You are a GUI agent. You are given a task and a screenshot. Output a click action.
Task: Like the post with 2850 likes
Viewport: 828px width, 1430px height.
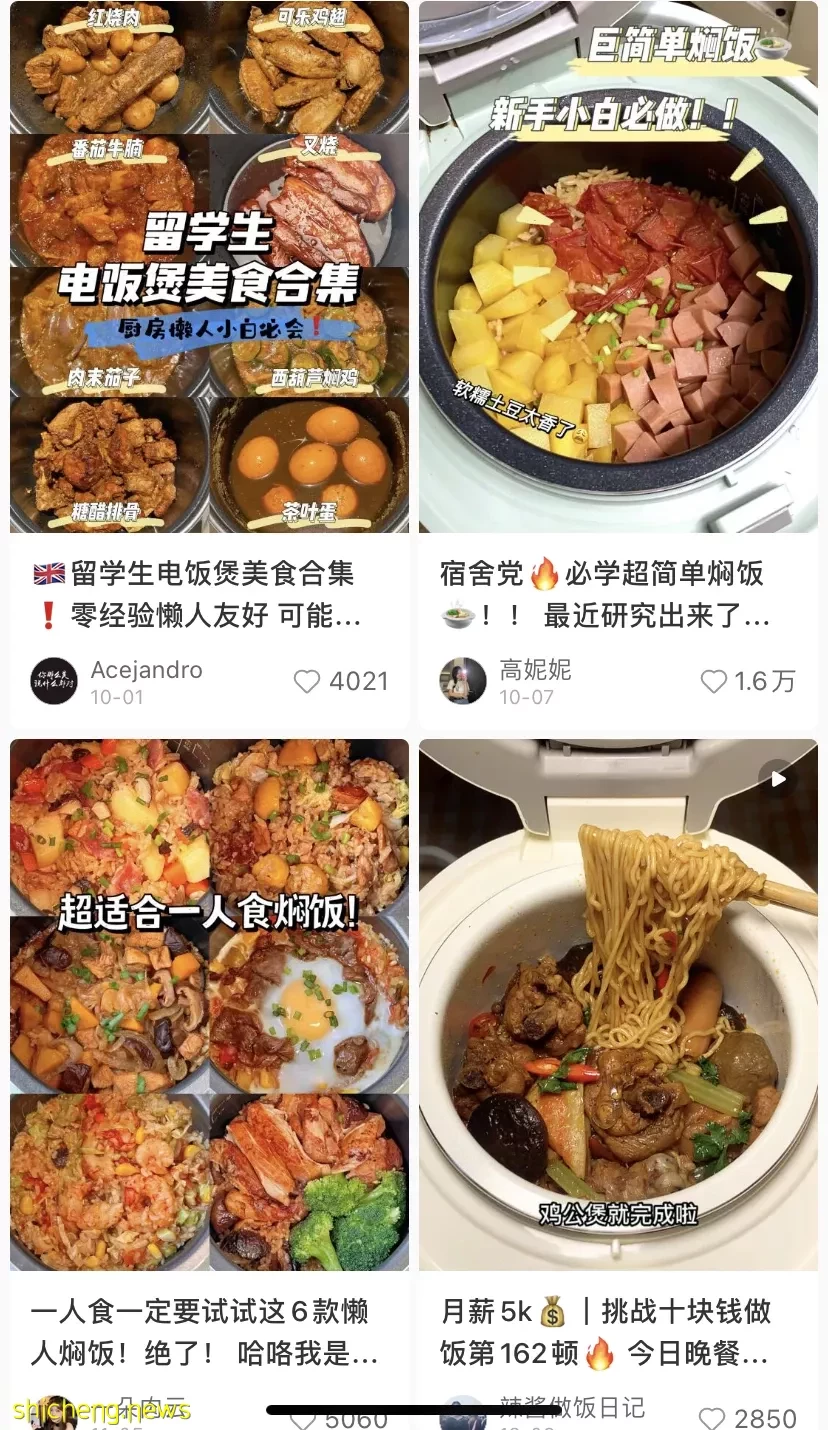(712, 1418)
